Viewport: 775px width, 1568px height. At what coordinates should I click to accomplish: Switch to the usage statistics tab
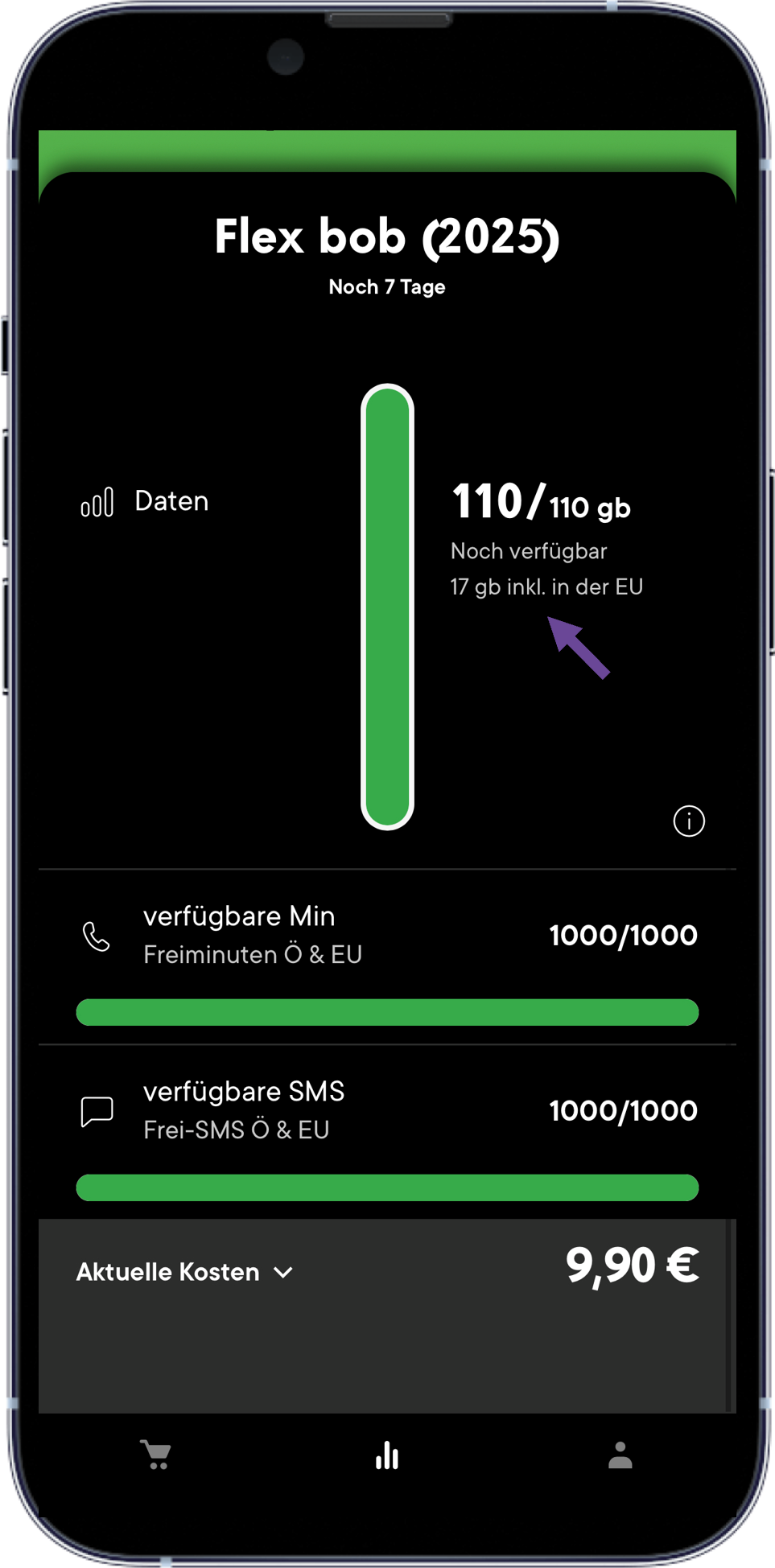[x=387, y=1455]
